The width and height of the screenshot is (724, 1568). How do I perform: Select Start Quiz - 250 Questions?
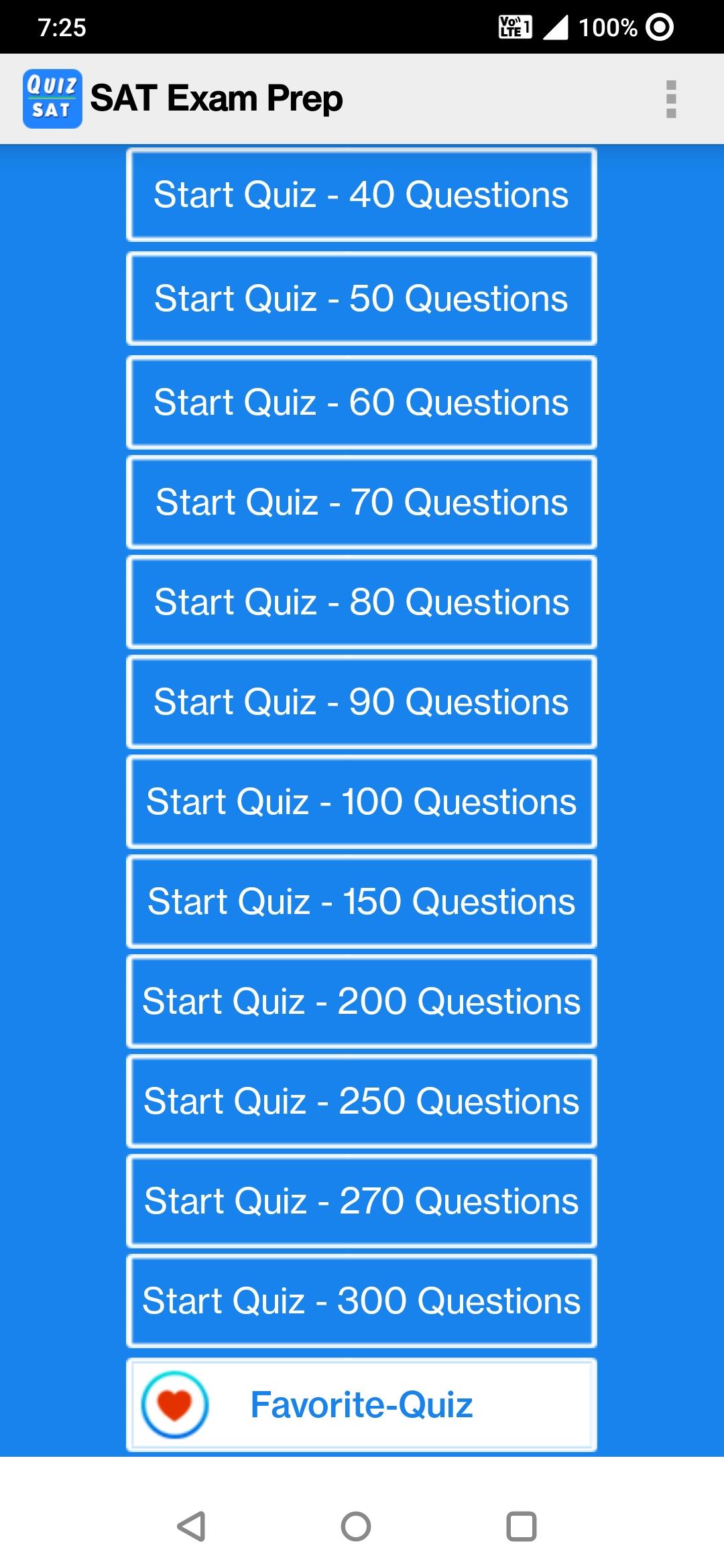[x=361, y=1102]
